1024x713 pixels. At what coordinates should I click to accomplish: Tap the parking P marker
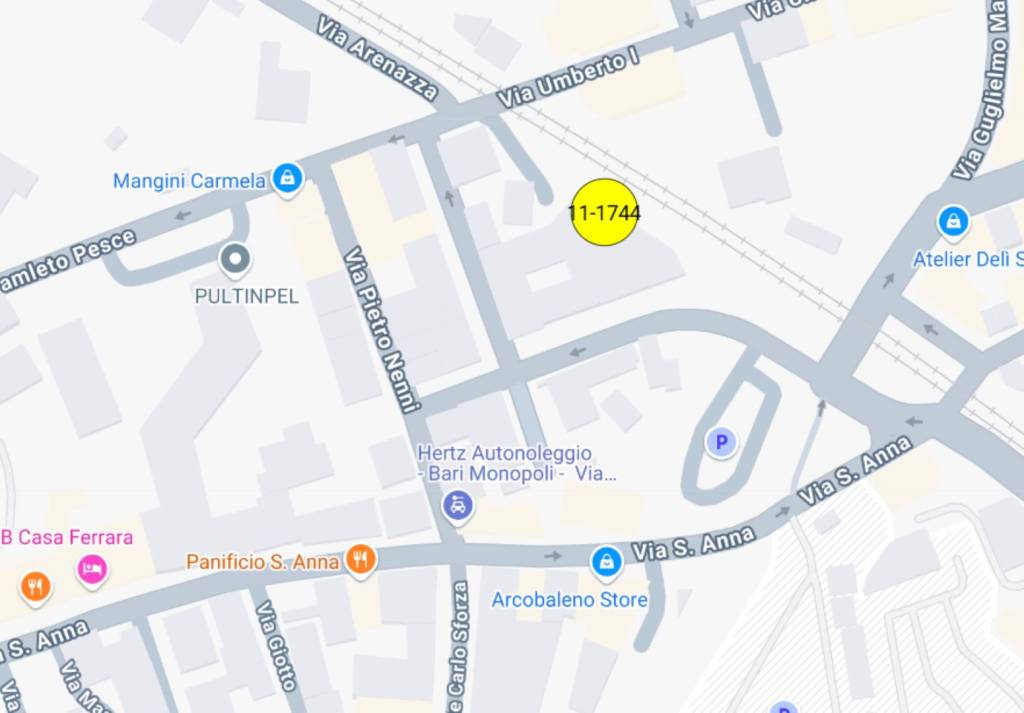(x=720, y=441)
